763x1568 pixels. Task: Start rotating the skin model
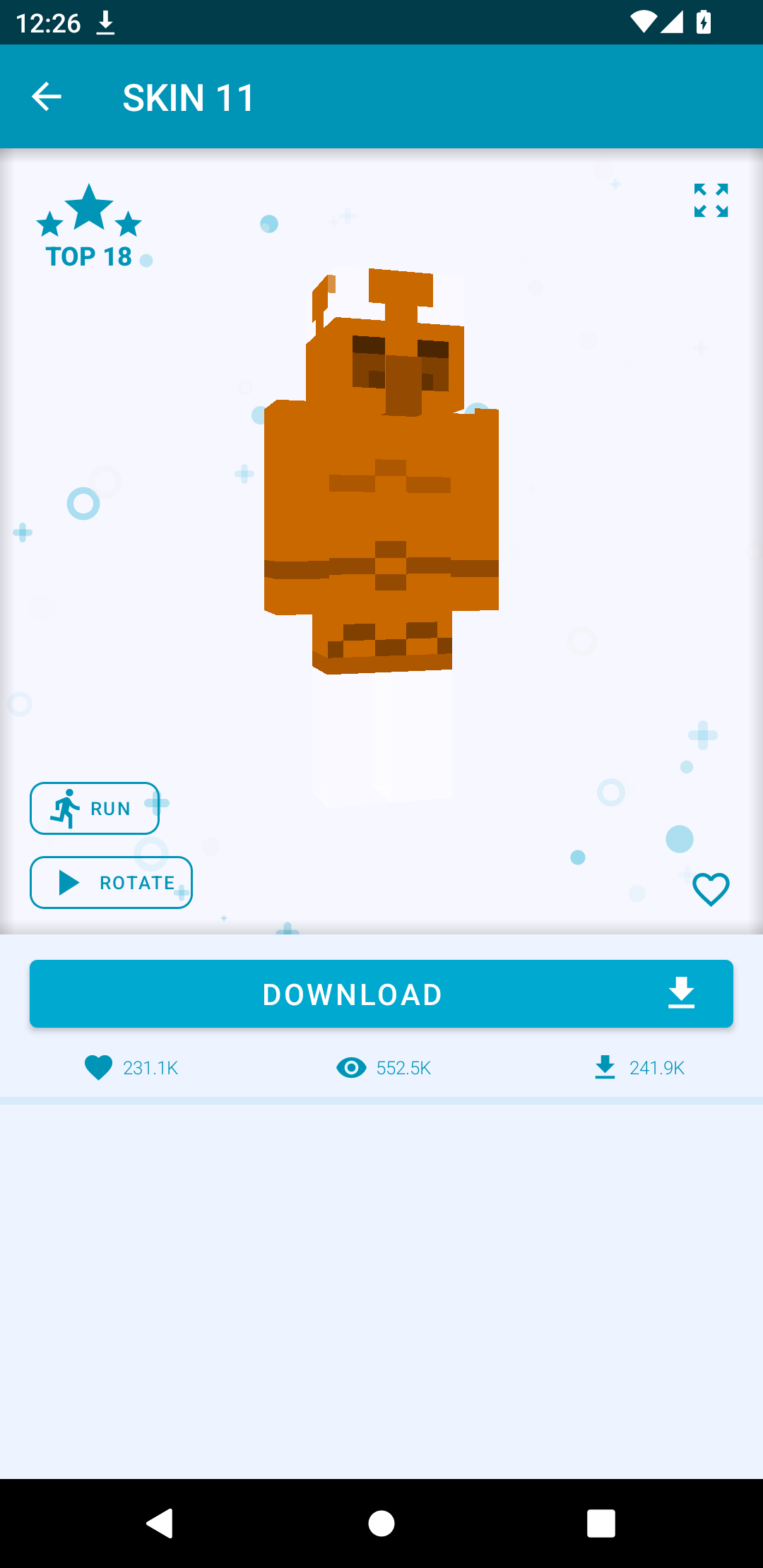point(111,882)
